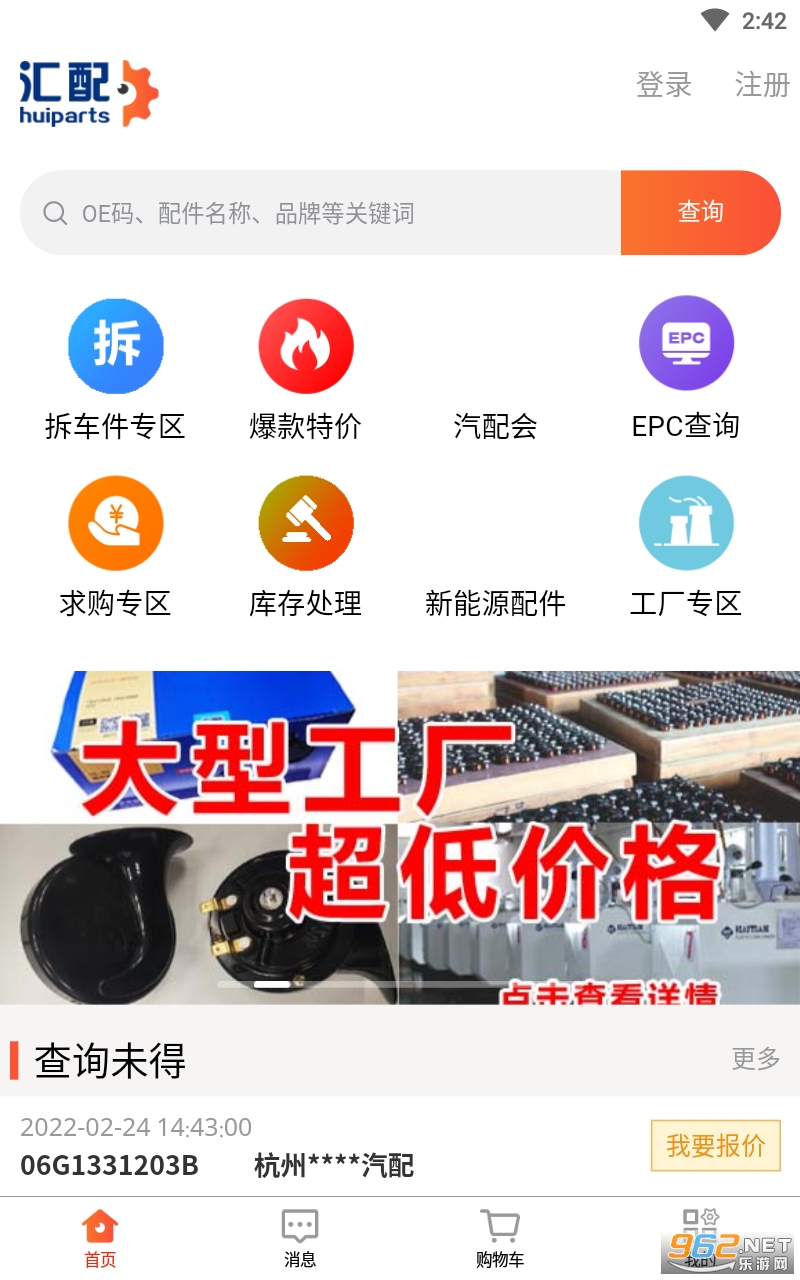Switch to the 首页 tab
Screen dimensions: 800x1280
100,1239
